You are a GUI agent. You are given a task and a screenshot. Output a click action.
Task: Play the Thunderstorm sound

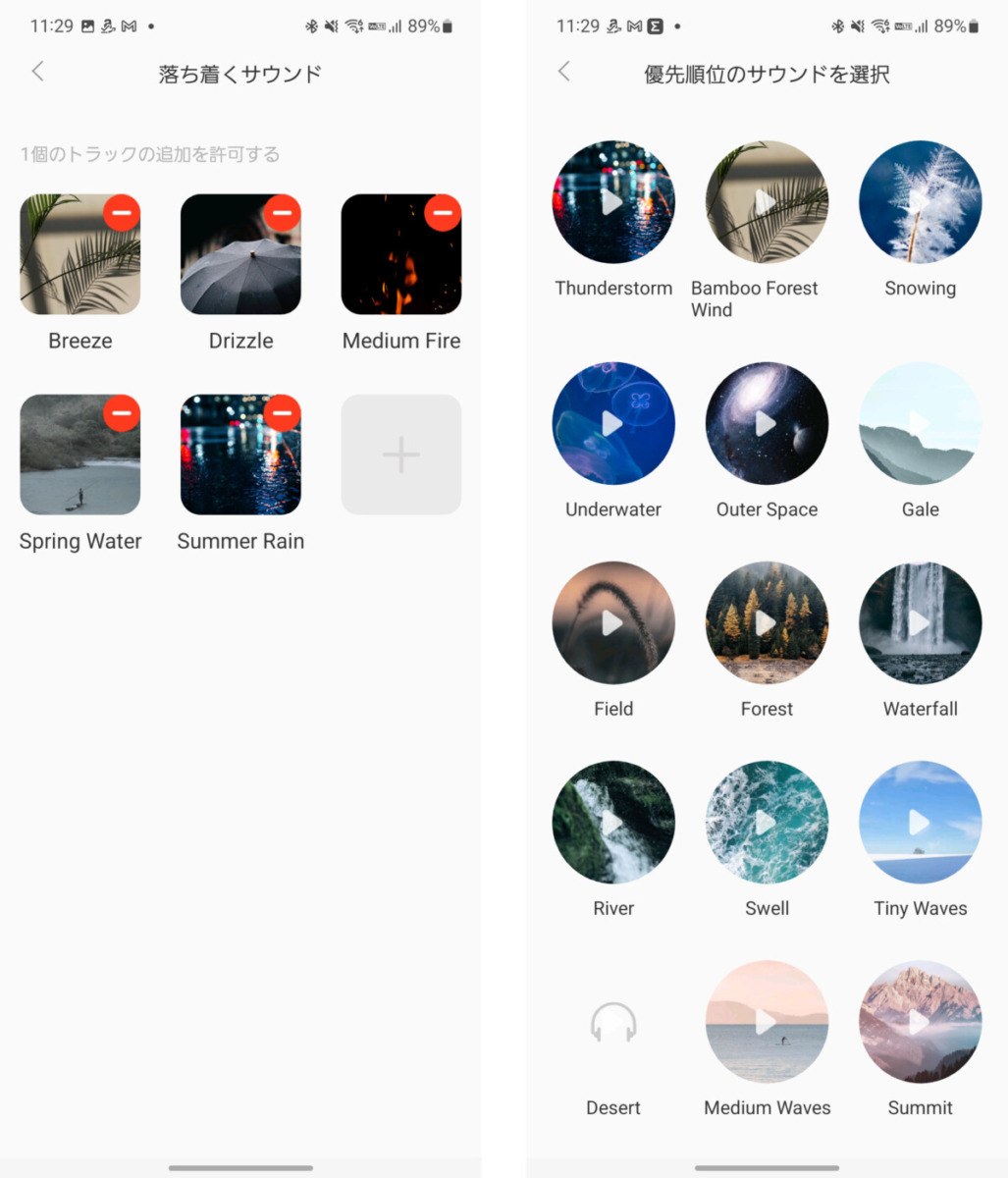click(613, 202)
